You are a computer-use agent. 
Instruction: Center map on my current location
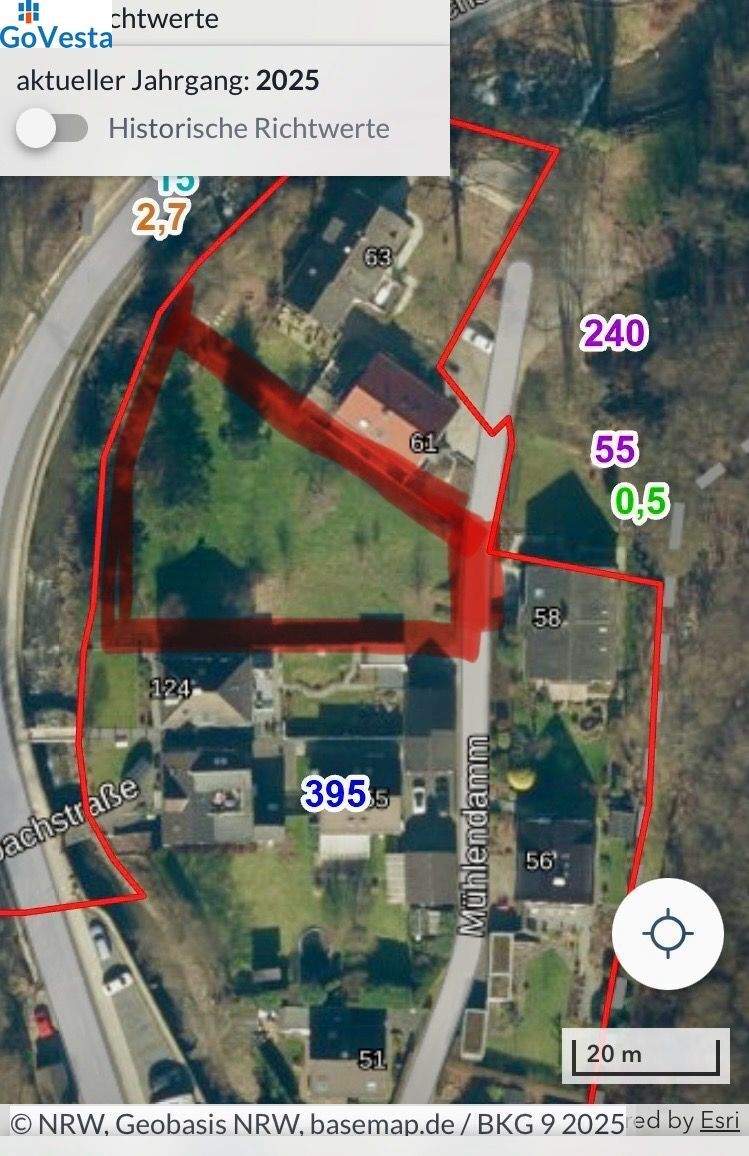(668, 934)
